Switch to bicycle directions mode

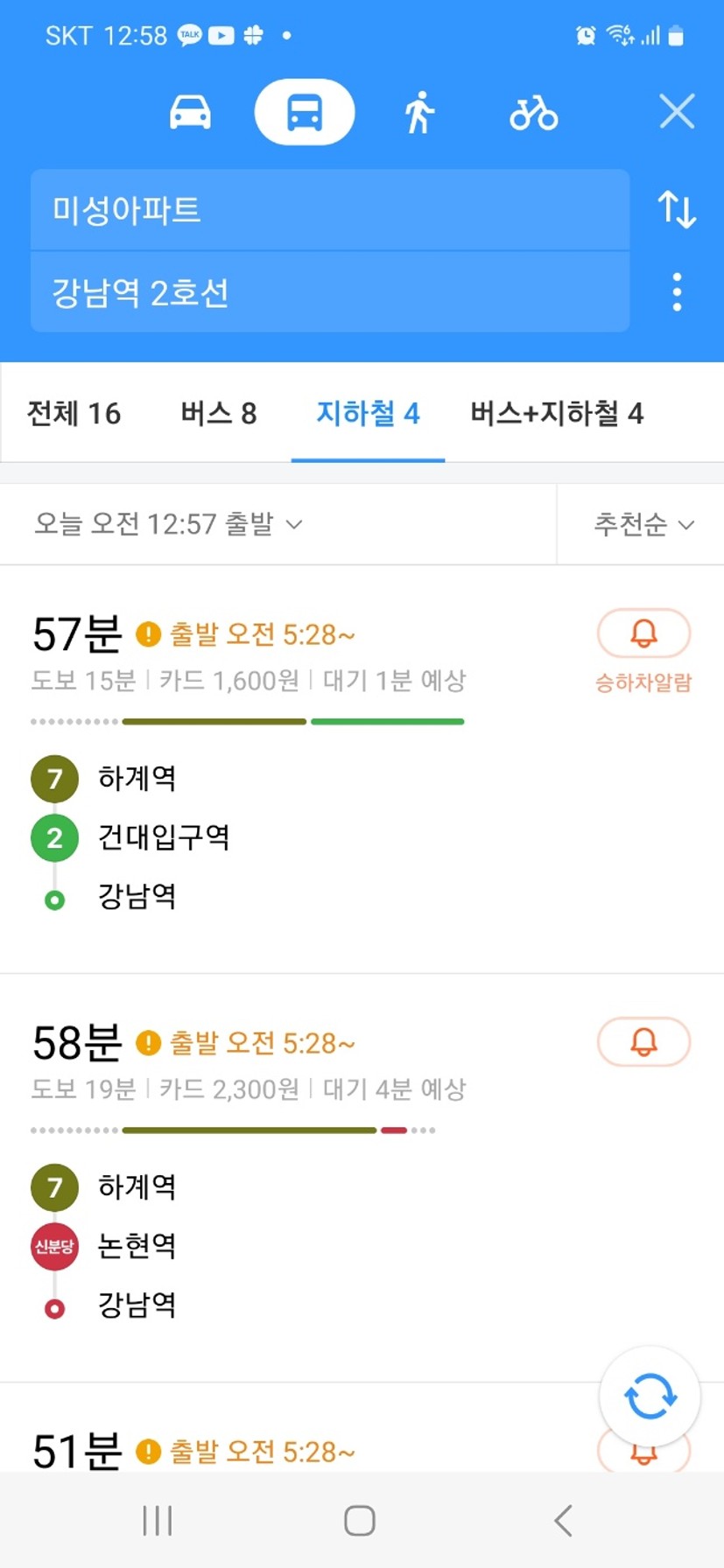[533, 113]
